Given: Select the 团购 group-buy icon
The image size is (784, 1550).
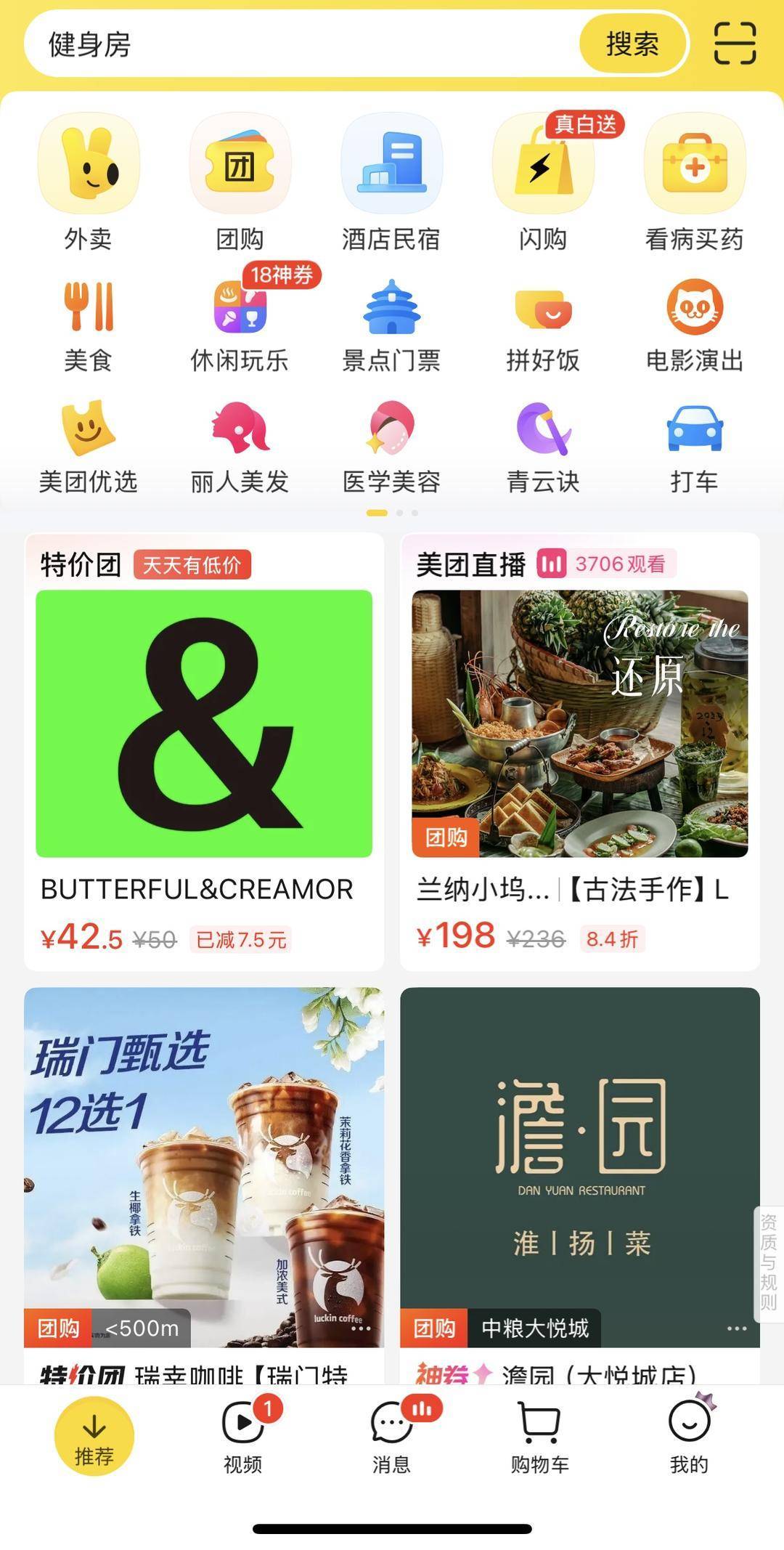Looking at the screenshot, I should (x=241, y=179).
